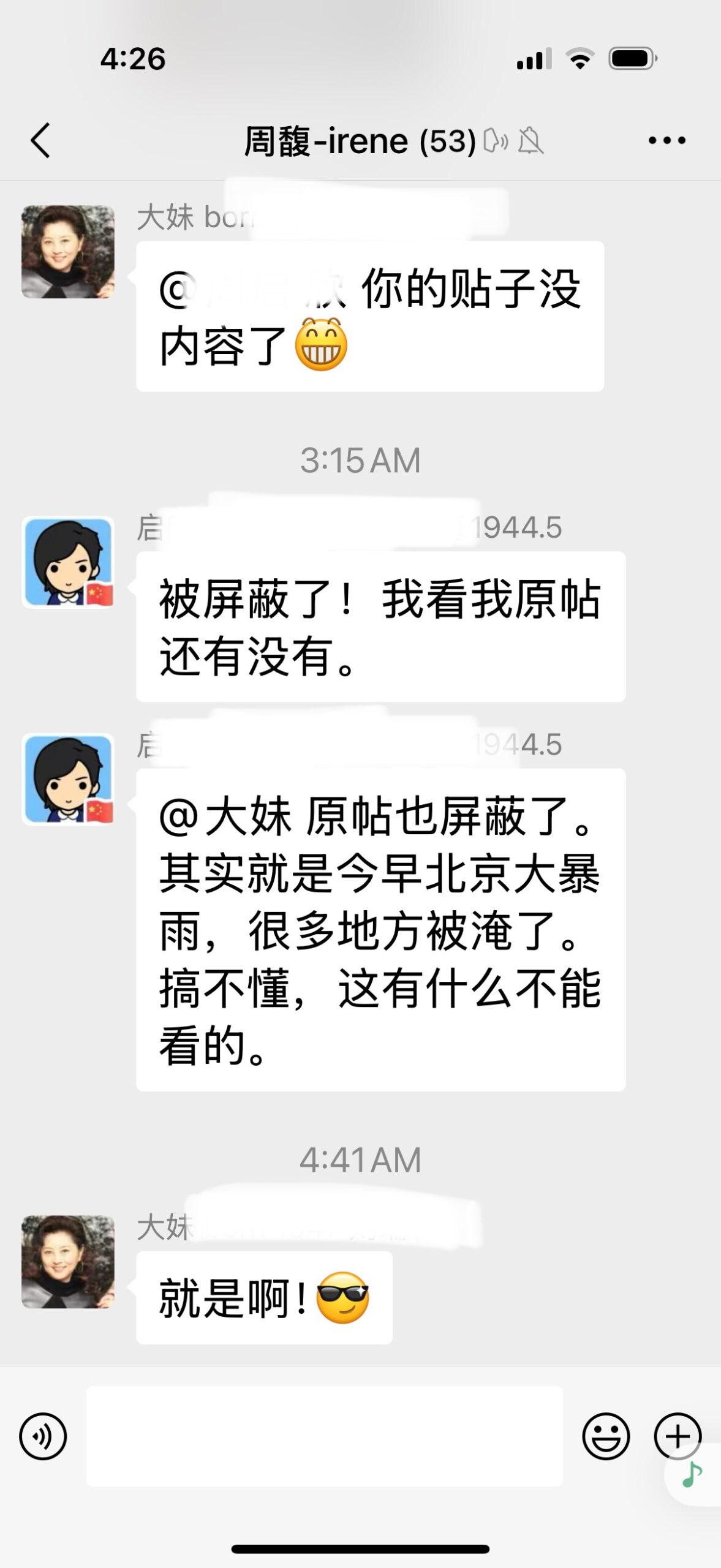Open cartoon avatar beside 被屏蔽了 message
721x1568 pixels.
click(68, 562)
